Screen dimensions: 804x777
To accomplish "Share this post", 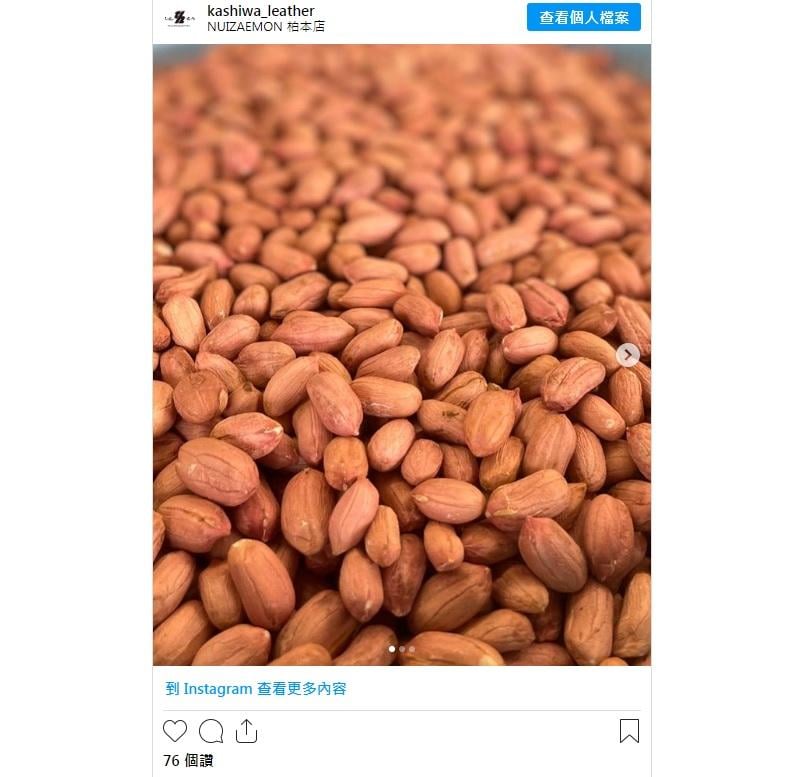I will tap(246, 731).
